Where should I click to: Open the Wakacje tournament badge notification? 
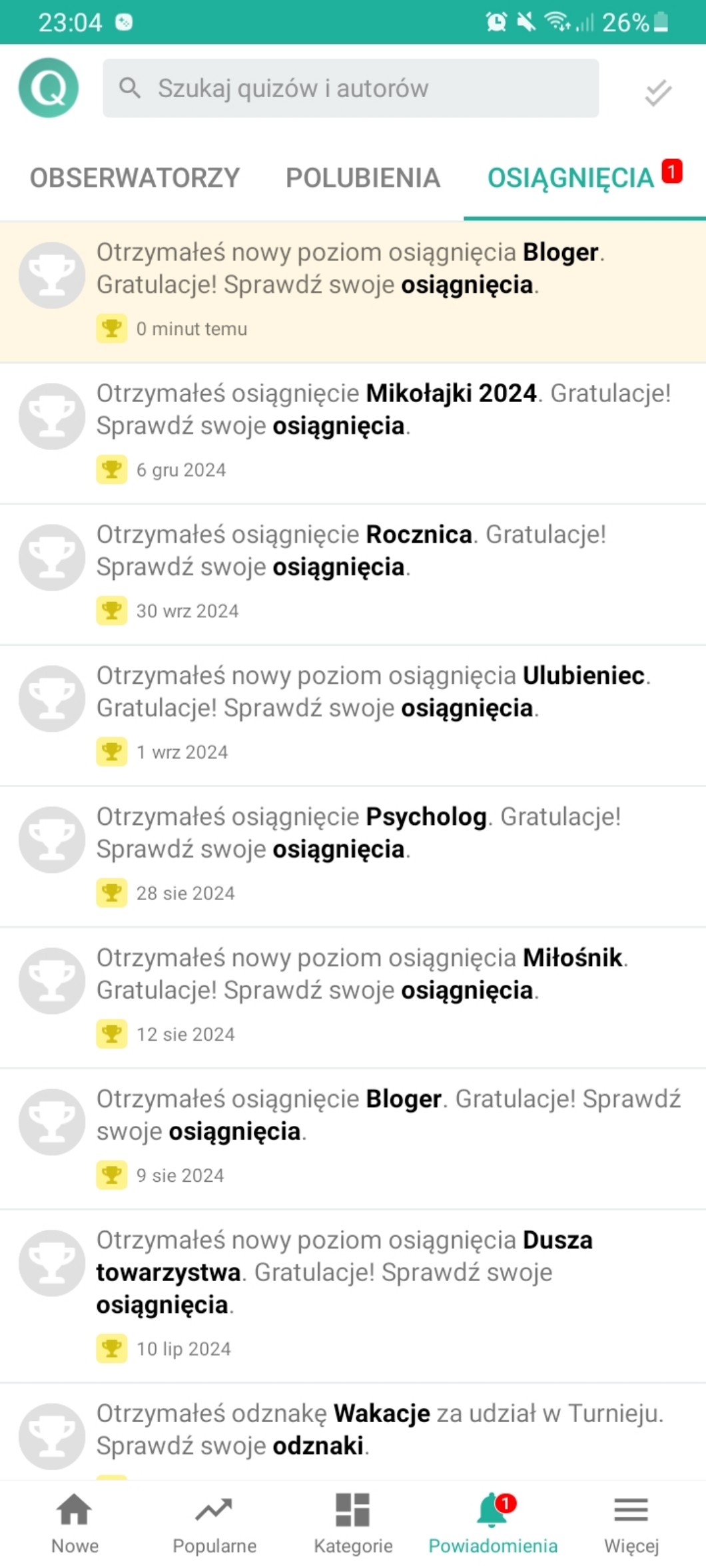tap(352, 1430)
